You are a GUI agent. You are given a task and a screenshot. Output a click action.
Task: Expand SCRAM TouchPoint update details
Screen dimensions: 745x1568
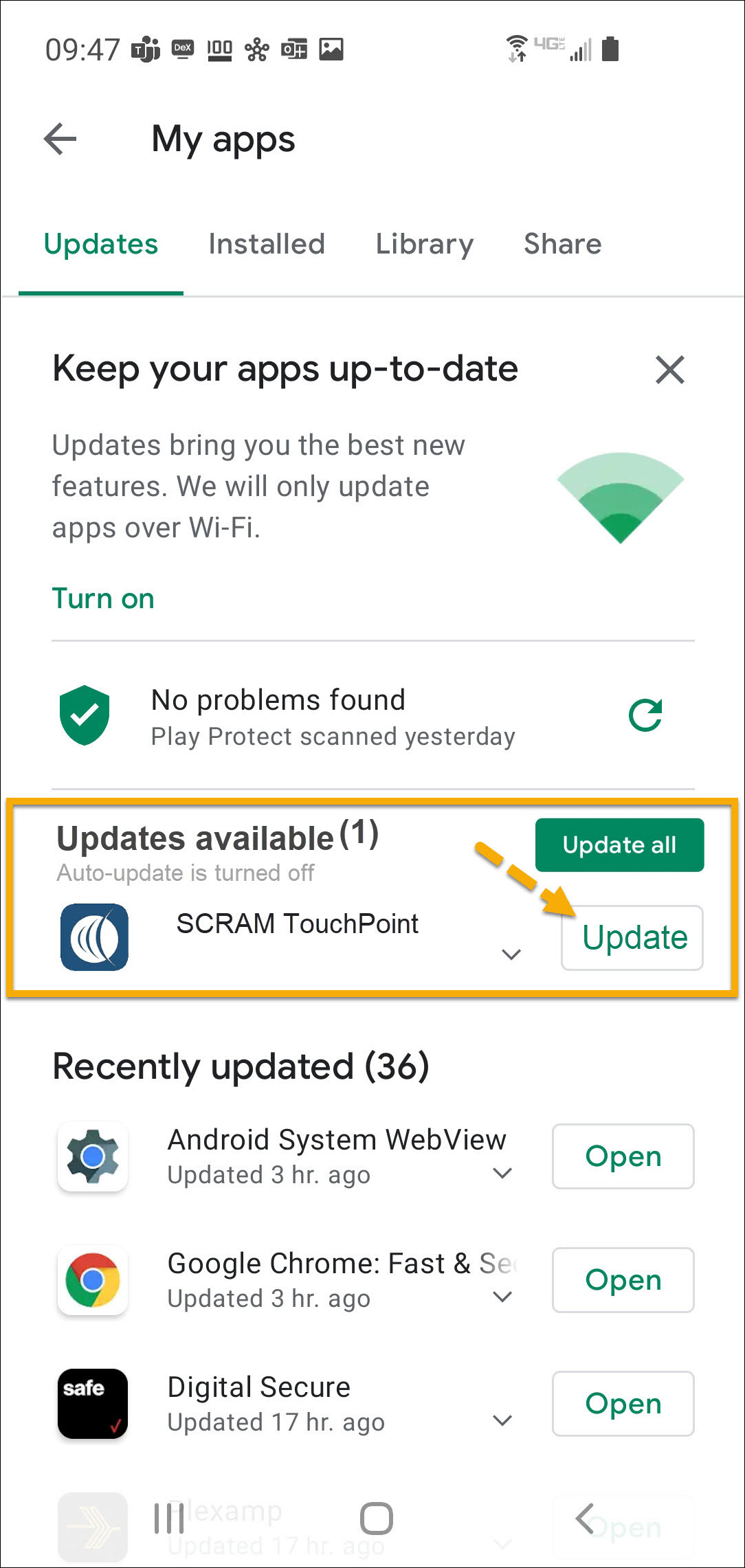pos(511,954)
